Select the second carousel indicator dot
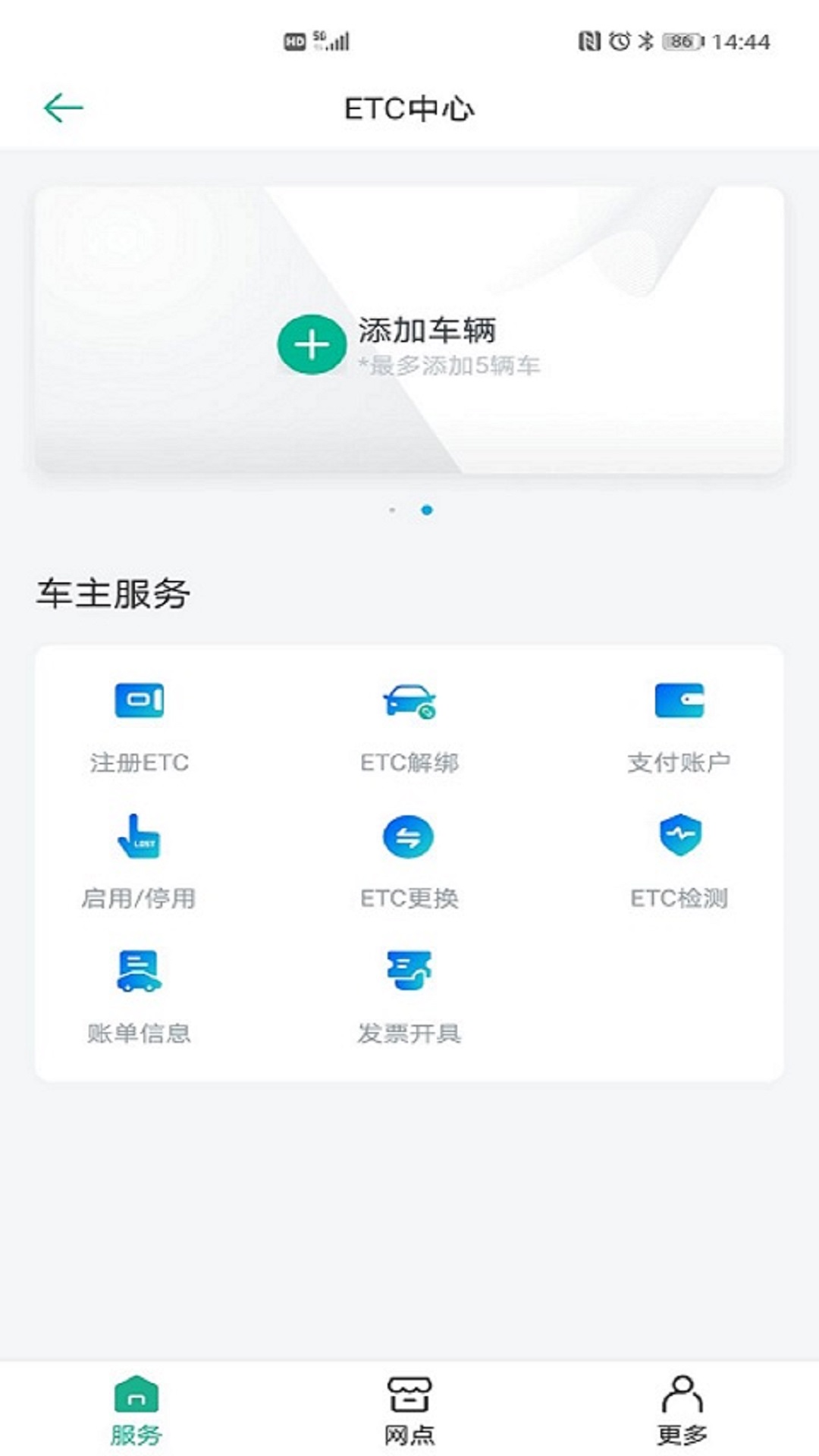Screen dimensions: 819x1456 point(425,510)
